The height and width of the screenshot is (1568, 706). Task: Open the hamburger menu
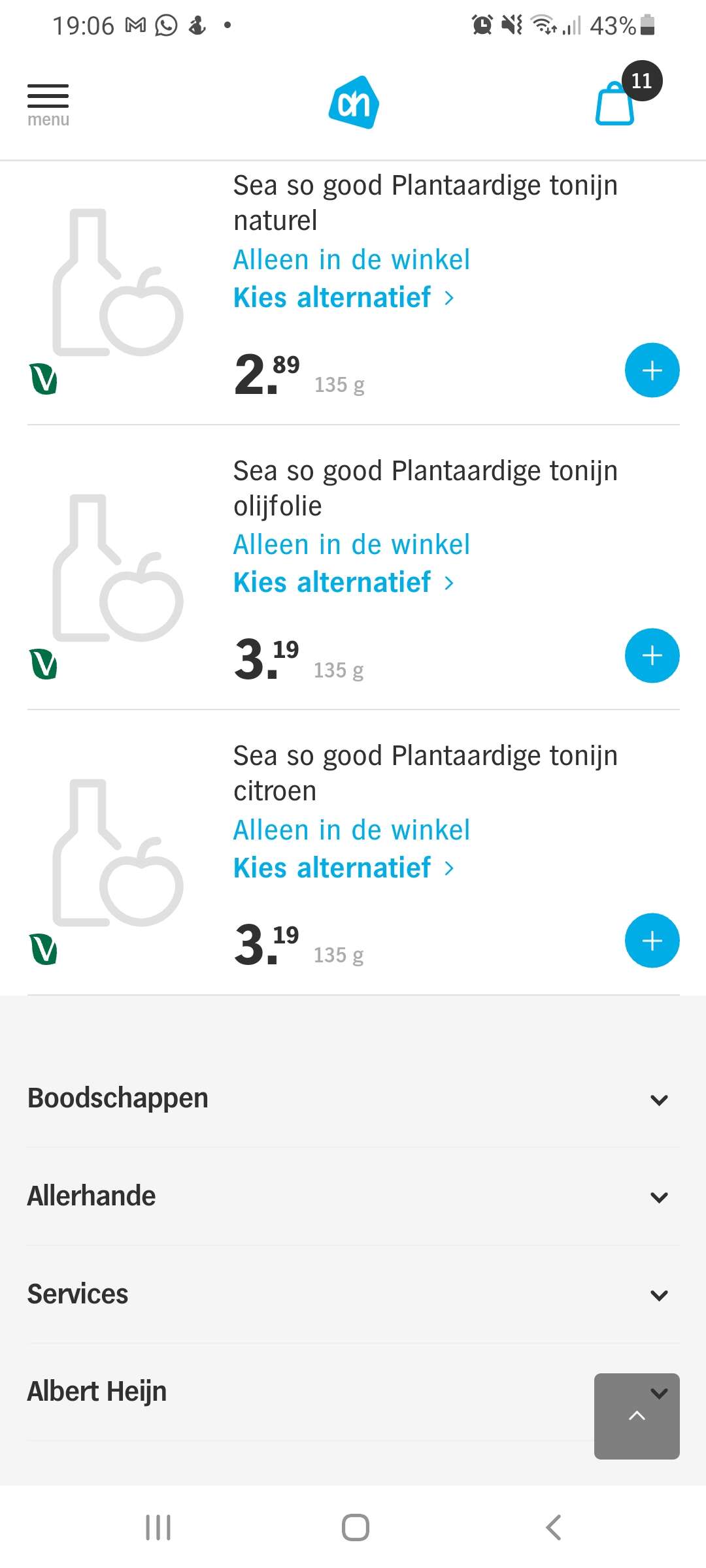pyautogui.click(x=48, y=105)
